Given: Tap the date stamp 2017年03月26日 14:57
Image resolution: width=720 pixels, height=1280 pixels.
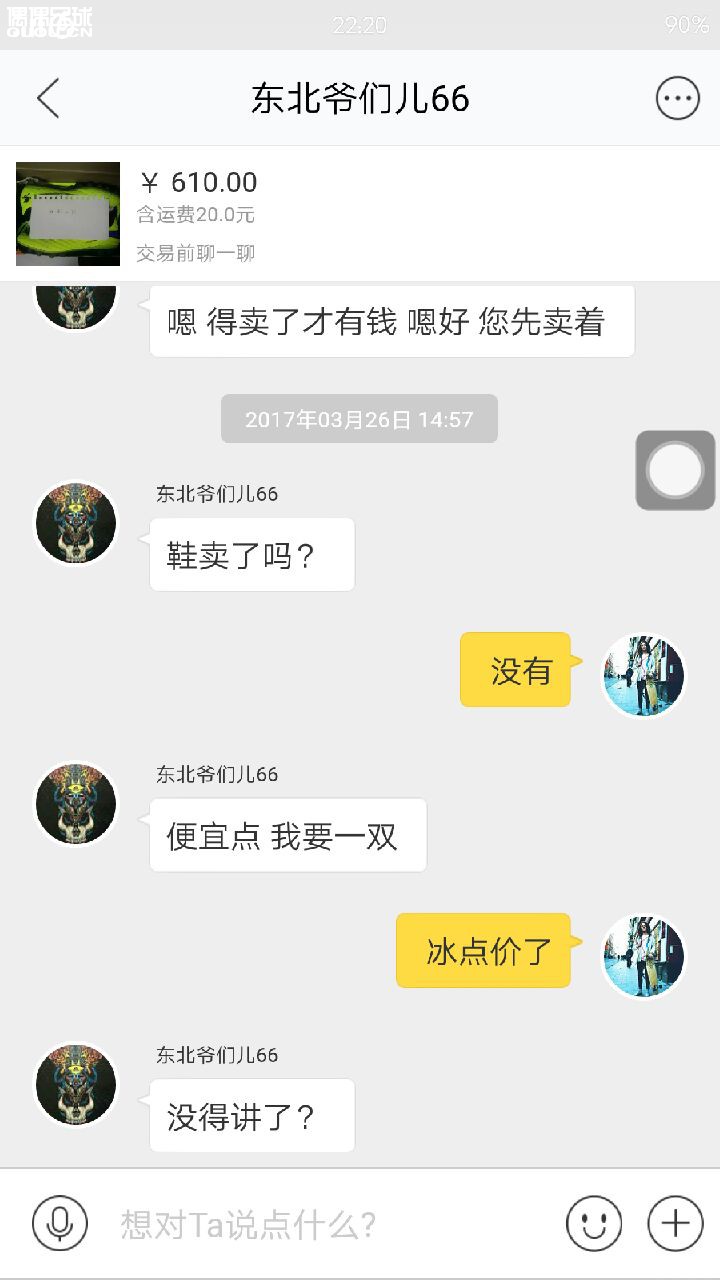Looking at the screenshot, I should point(358,419).
